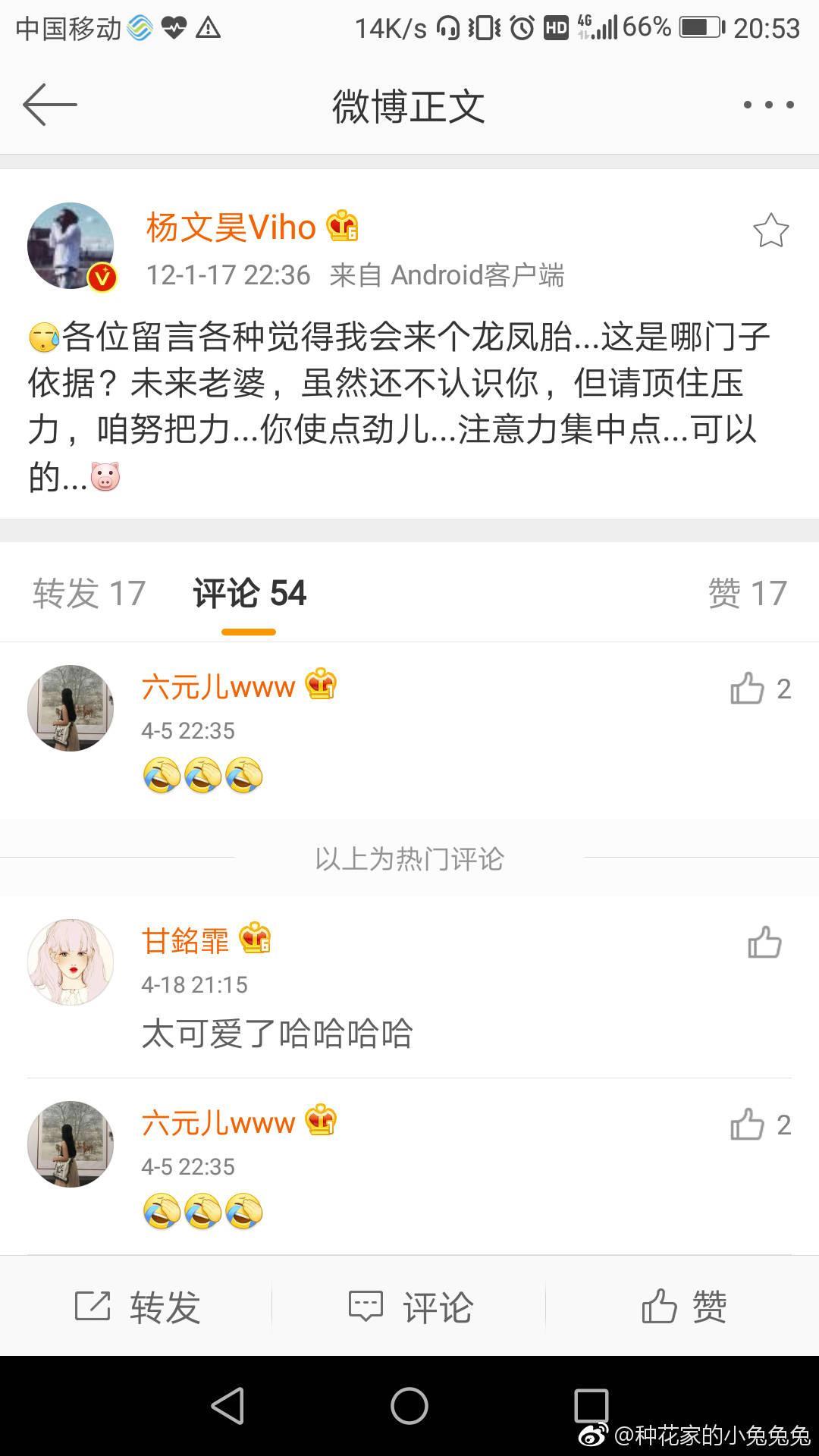Visit 甘銘霏's profile via username
Screen dimensions: 819x1456
(185, 941)
